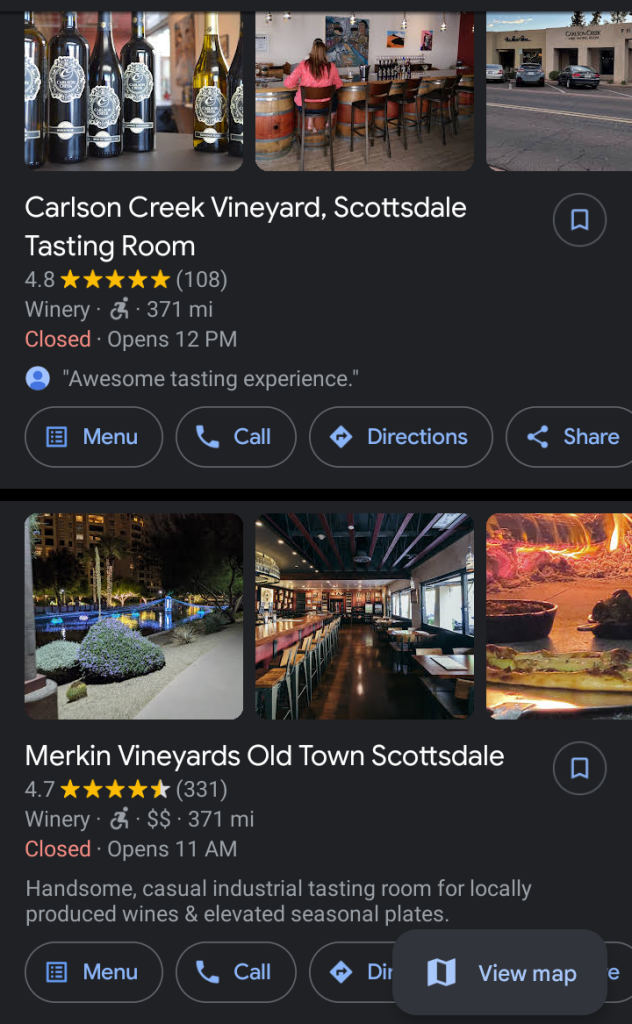Viewport: 632px width, 1024px height.
Task: Open Menu for Carlson Creek Vineyard
Action: pos(93,437)
